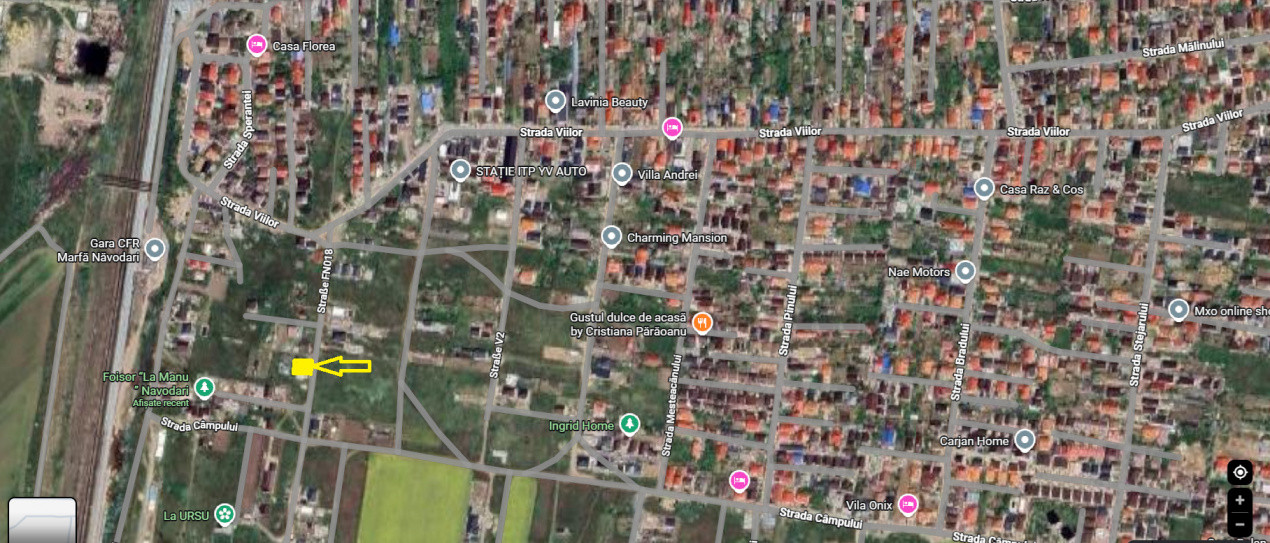
Task: Open the Carjan Home place marker
Action: (1024, 440)
